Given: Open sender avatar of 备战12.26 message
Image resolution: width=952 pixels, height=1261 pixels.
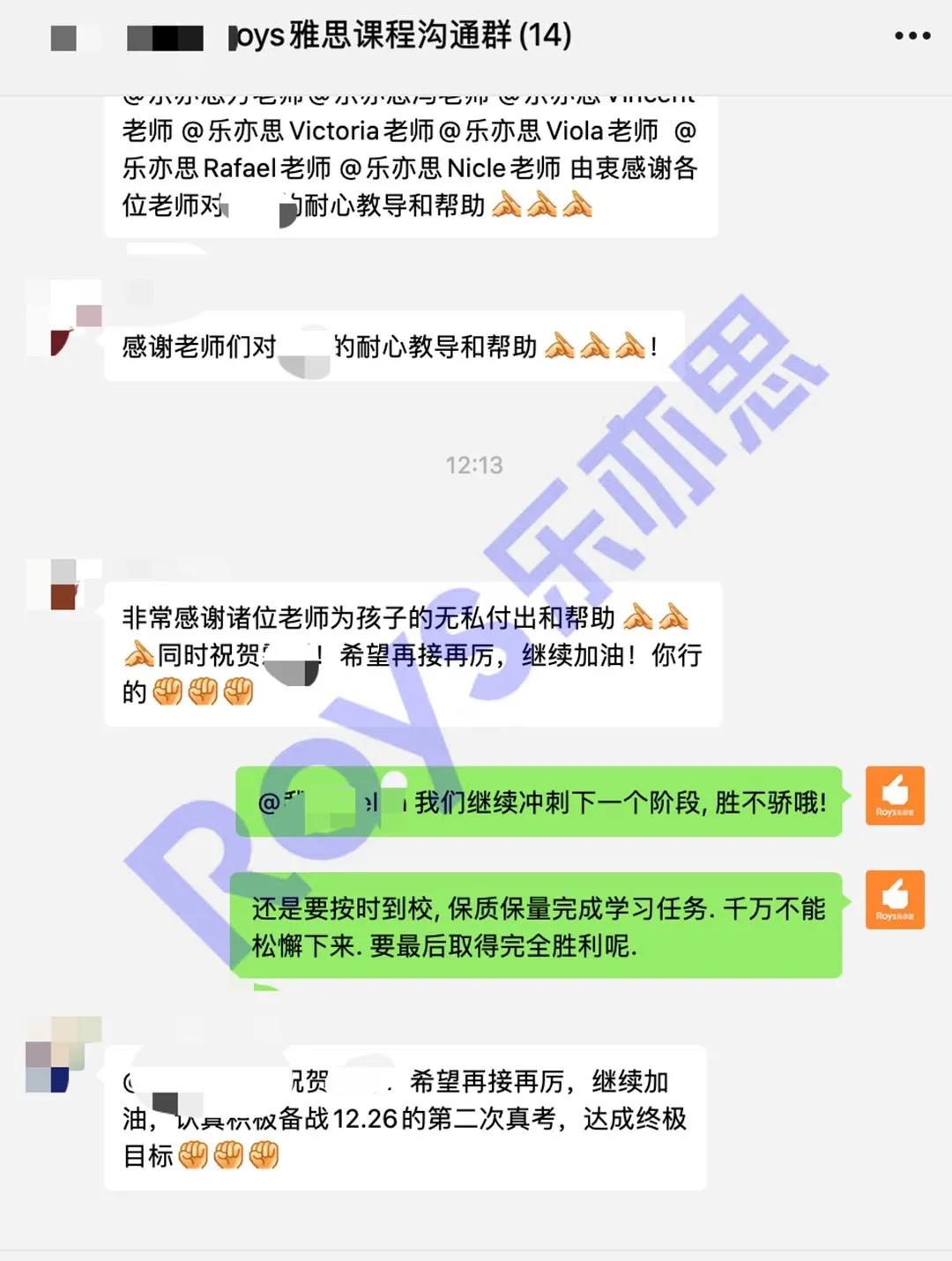Looking at the screenshot, I should coord(63,1055).
